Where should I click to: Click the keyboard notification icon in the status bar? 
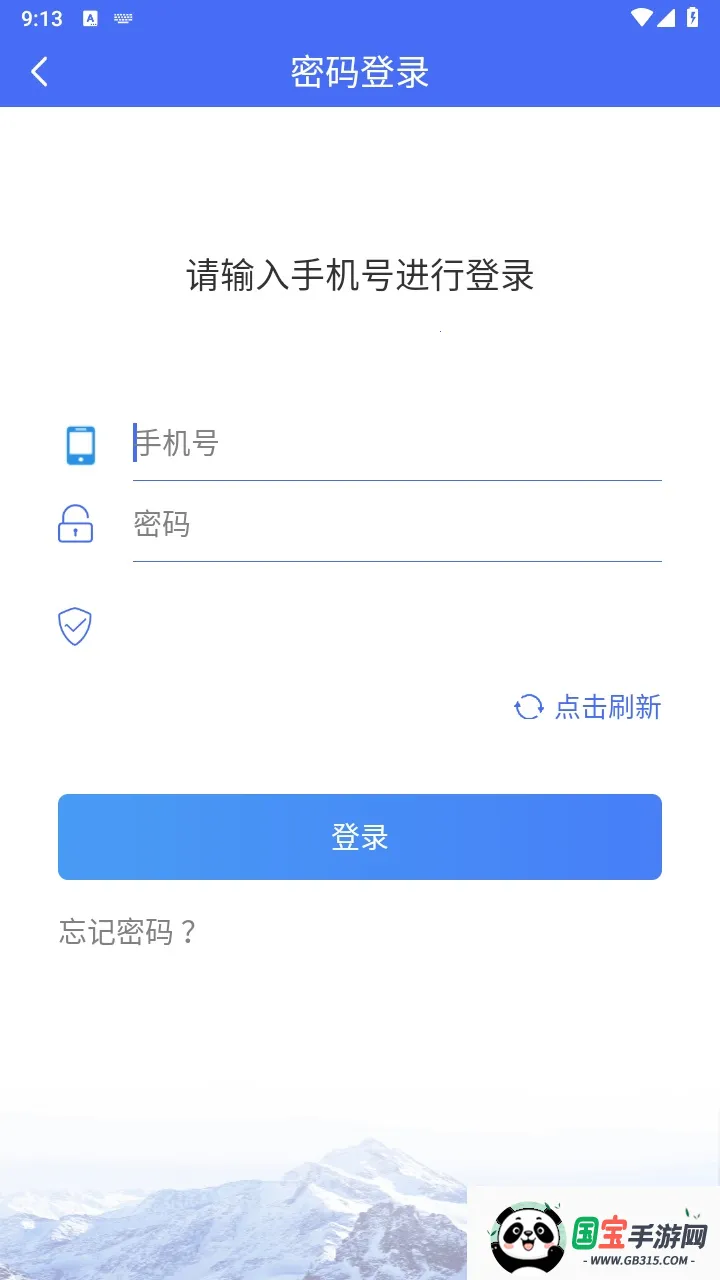click(x=124, y=17)
